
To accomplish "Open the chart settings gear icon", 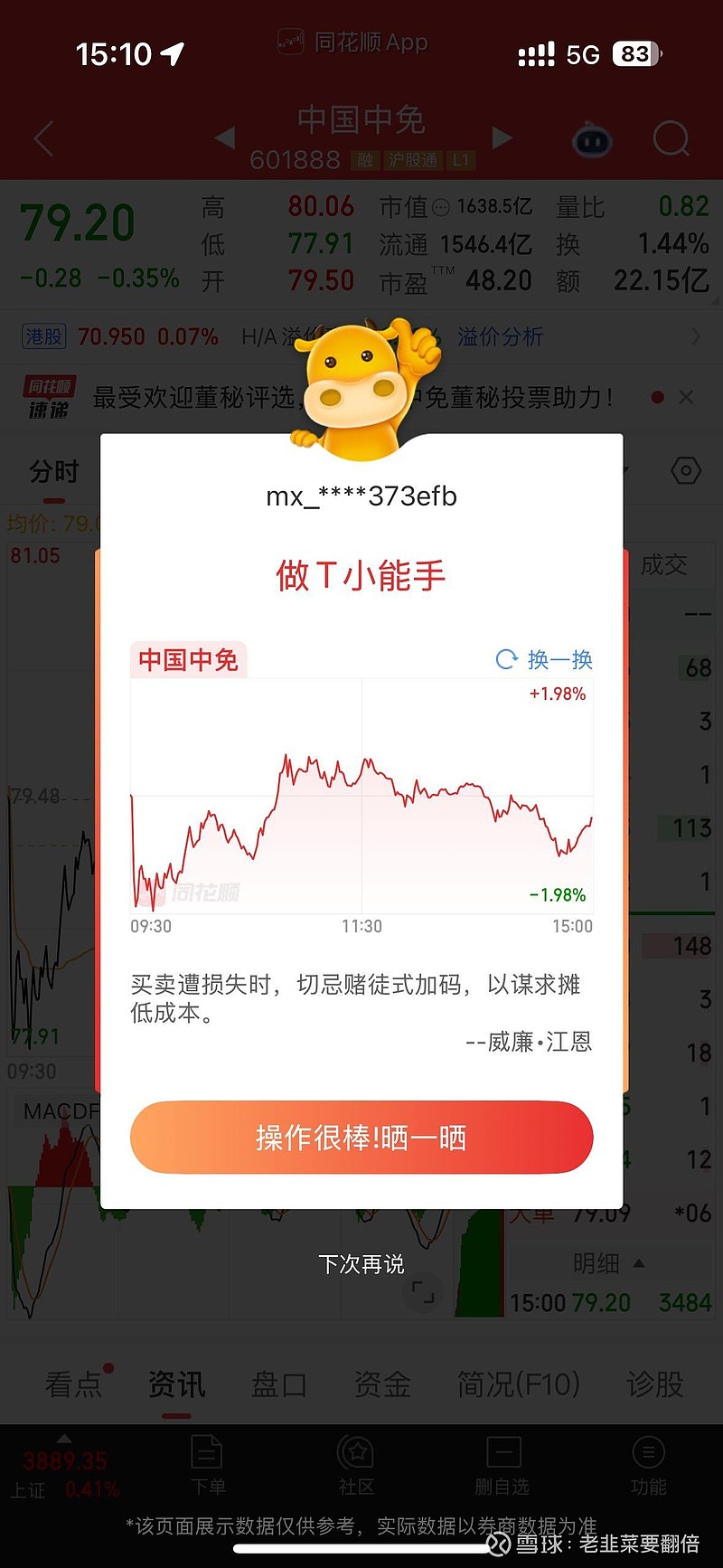I will (685, 470).
